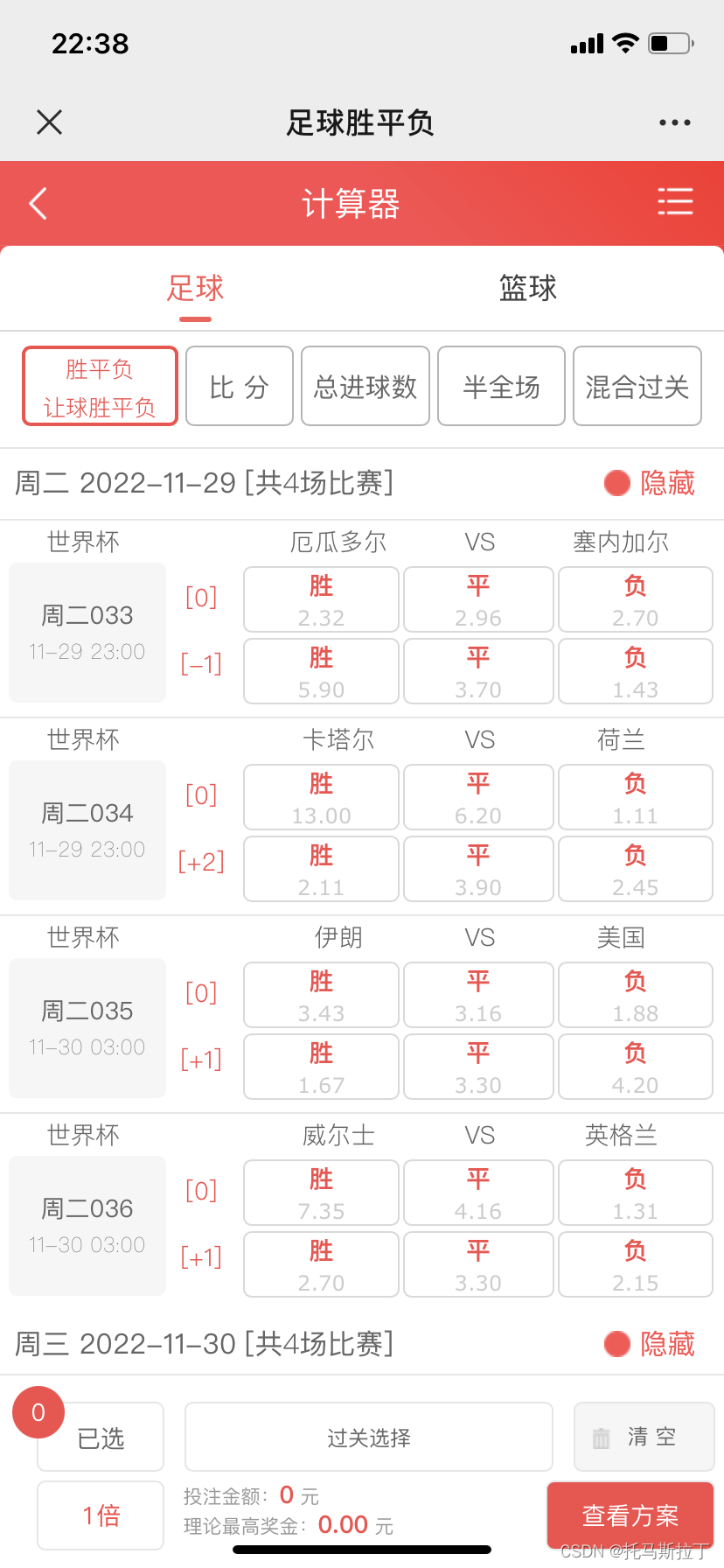Select the 比分 bet type
Viewport: 724px width, 1568px height.
click(x=239, y=387)
